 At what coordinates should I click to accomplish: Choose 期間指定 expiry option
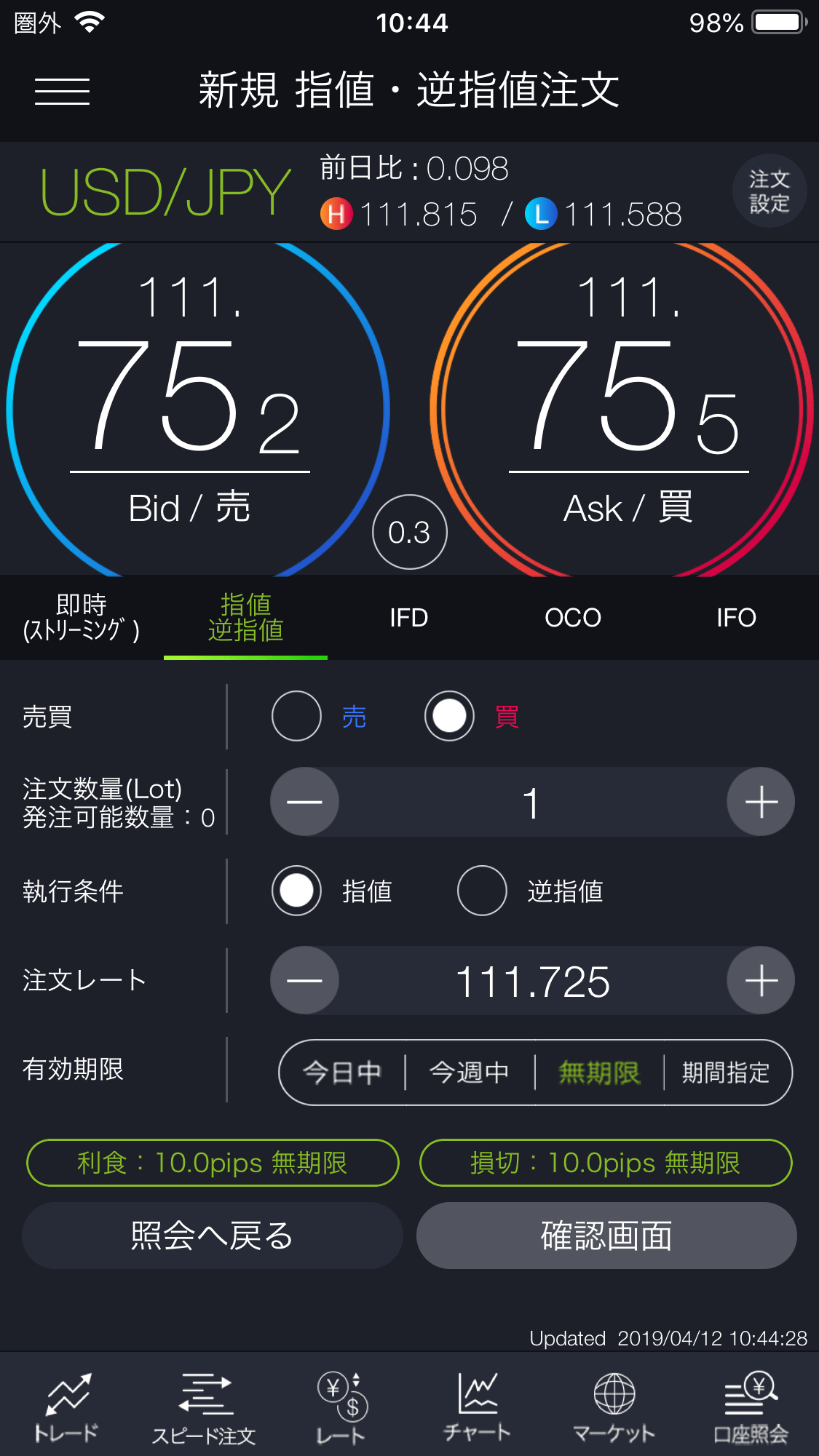pyautogui.click(x=727, y=1073)
